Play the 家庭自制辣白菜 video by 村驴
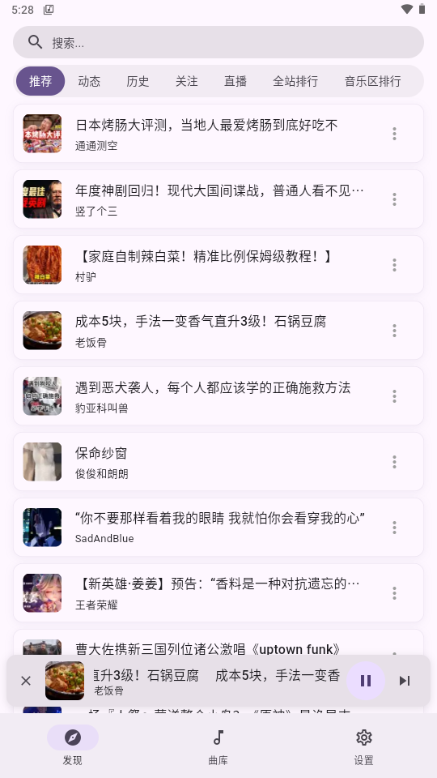Viewport: 437px width, 778px height. tap(218, 264)
